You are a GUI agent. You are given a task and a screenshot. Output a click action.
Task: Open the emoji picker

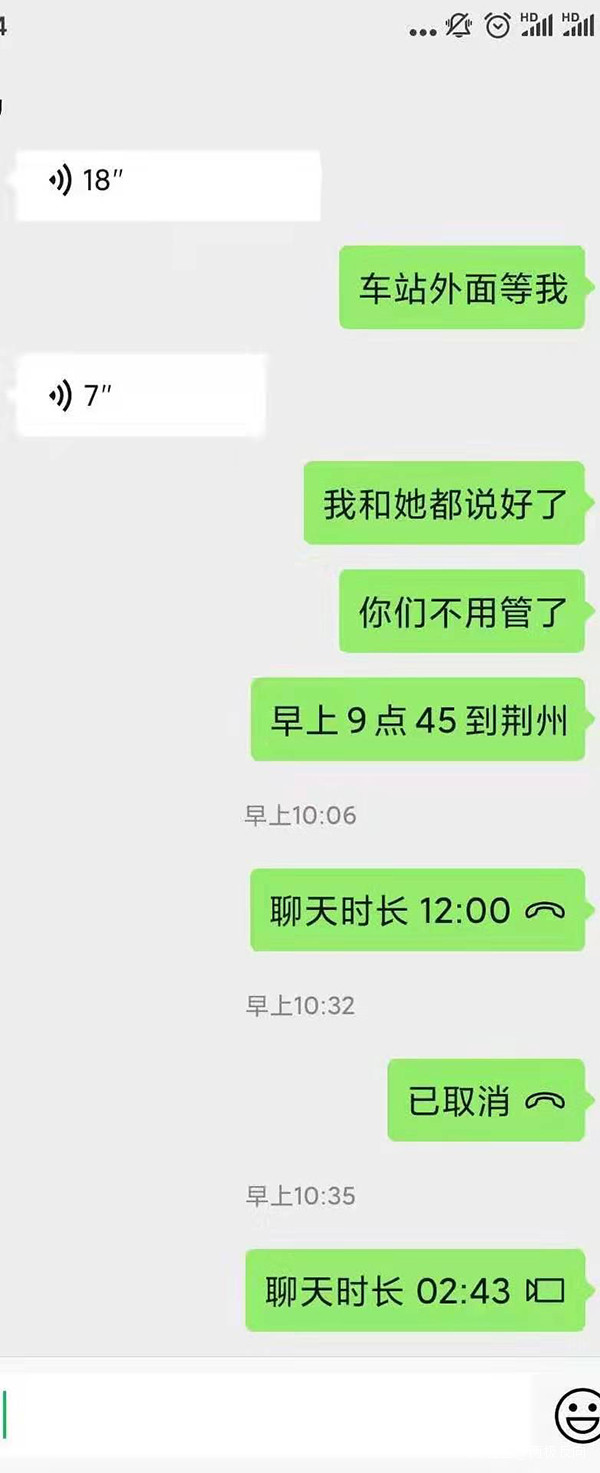(x=577, y=1415)
